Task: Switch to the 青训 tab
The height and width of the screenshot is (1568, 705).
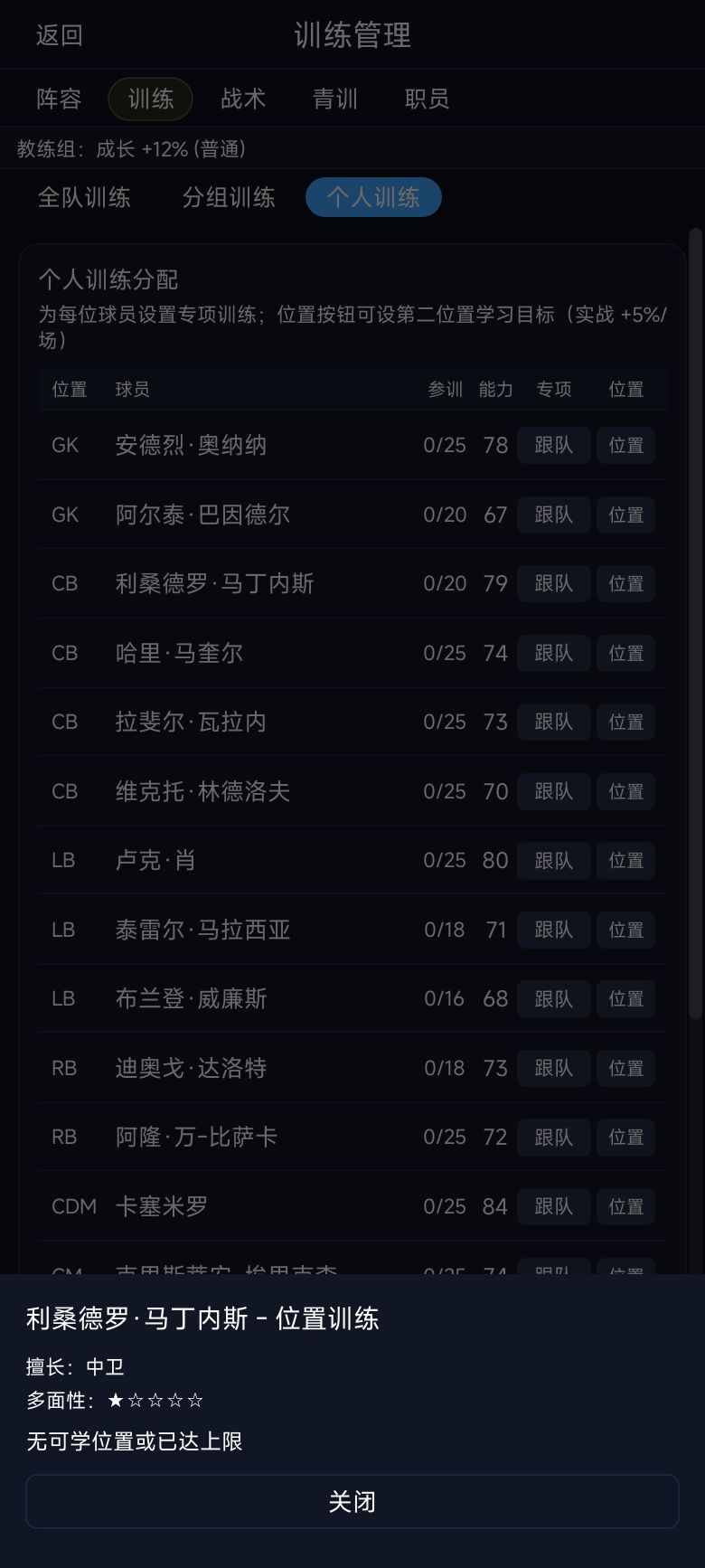Action: click(335, 99)
